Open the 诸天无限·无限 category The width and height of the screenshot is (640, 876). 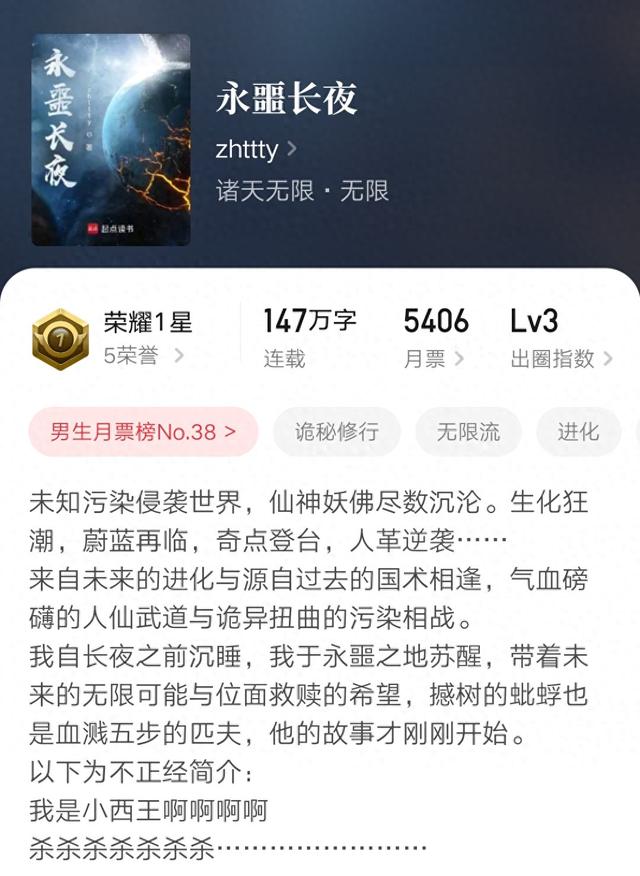pos(302,191)
